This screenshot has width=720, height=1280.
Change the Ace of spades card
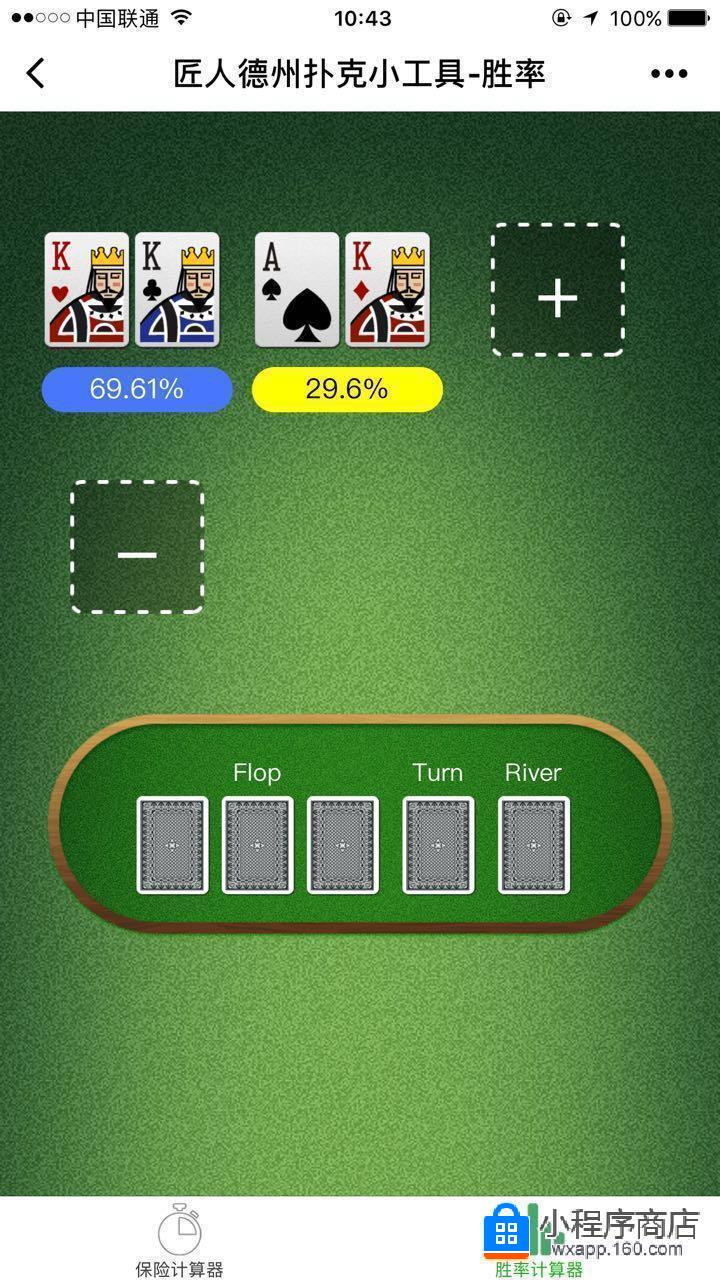[x=297, y=290]
